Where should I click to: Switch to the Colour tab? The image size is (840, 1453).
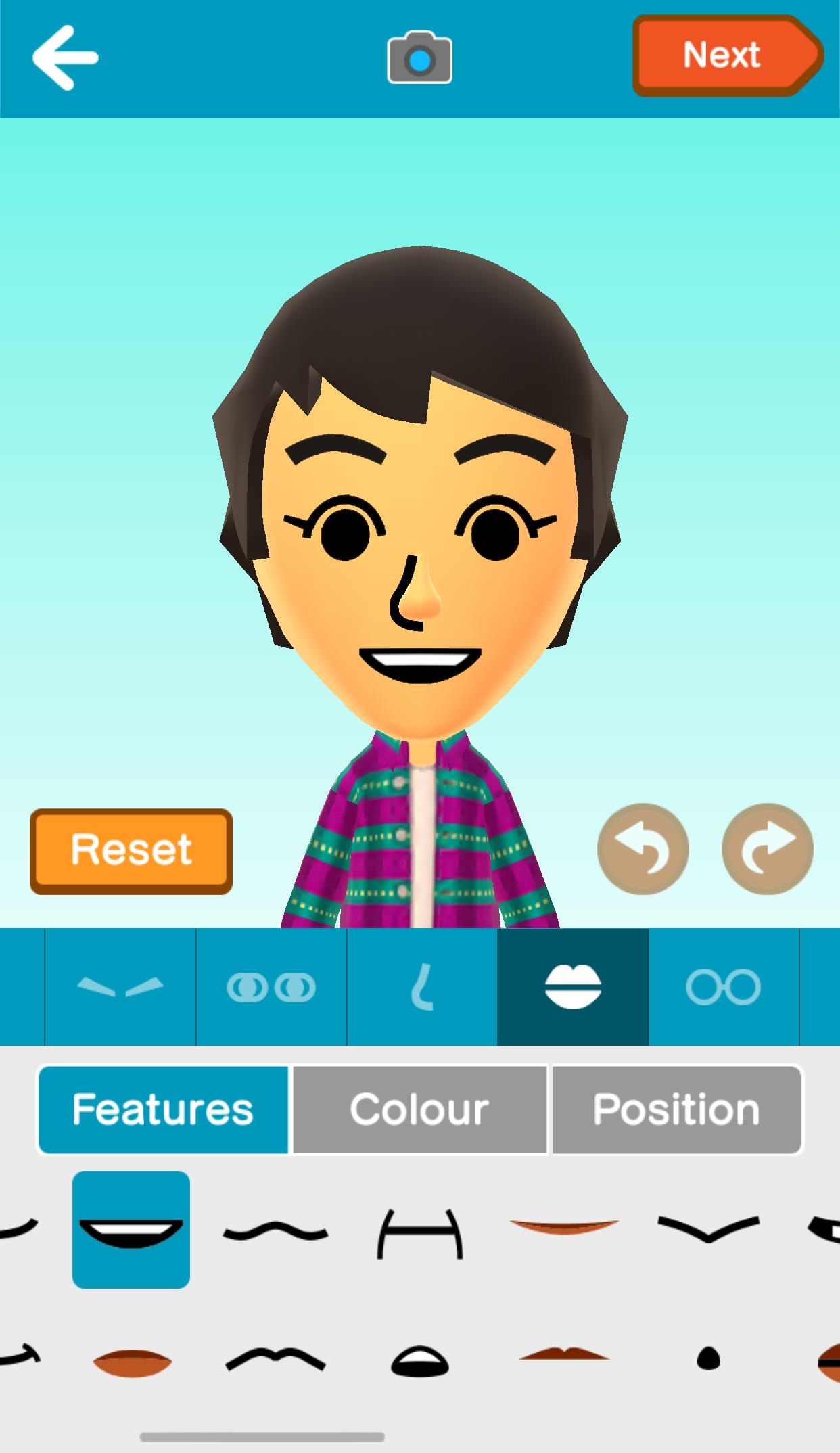419,1108
